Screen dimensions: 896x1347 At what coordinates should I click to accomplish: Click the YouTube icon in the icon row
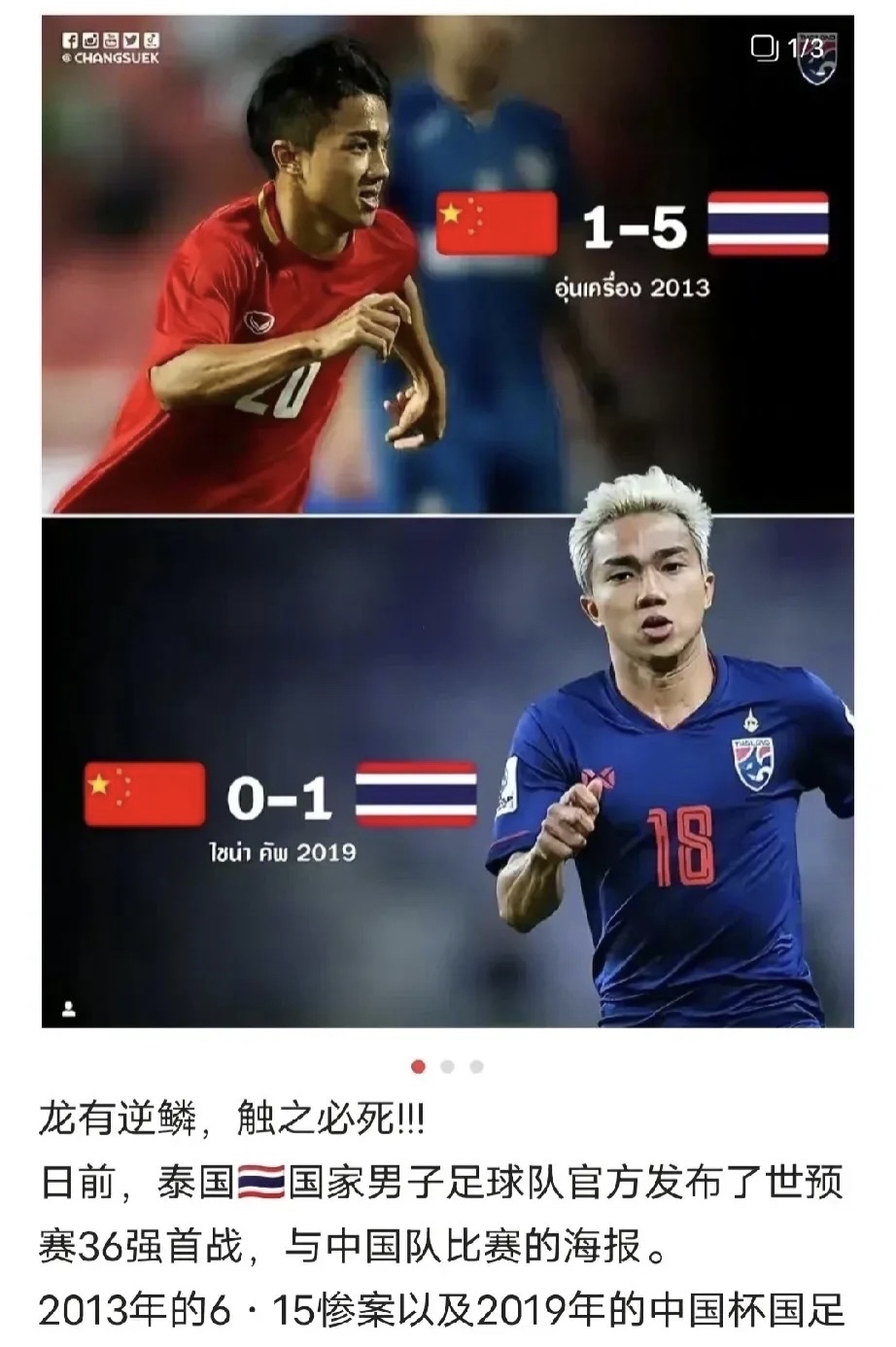(112, 41)
